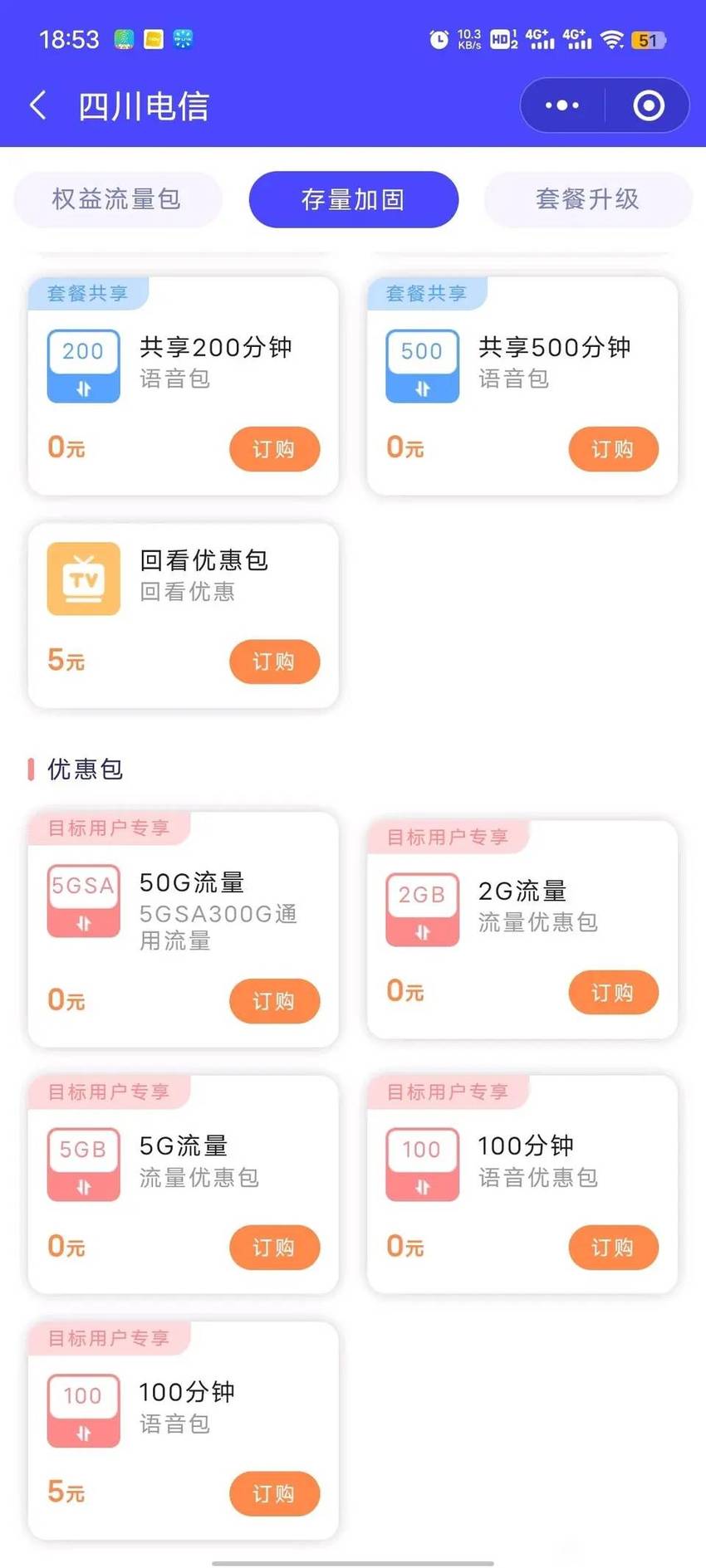The height and width of the screenshot is (1568, 706).
Task: Switch to the 权益流量包 tab
Action: tap(117, 199)
